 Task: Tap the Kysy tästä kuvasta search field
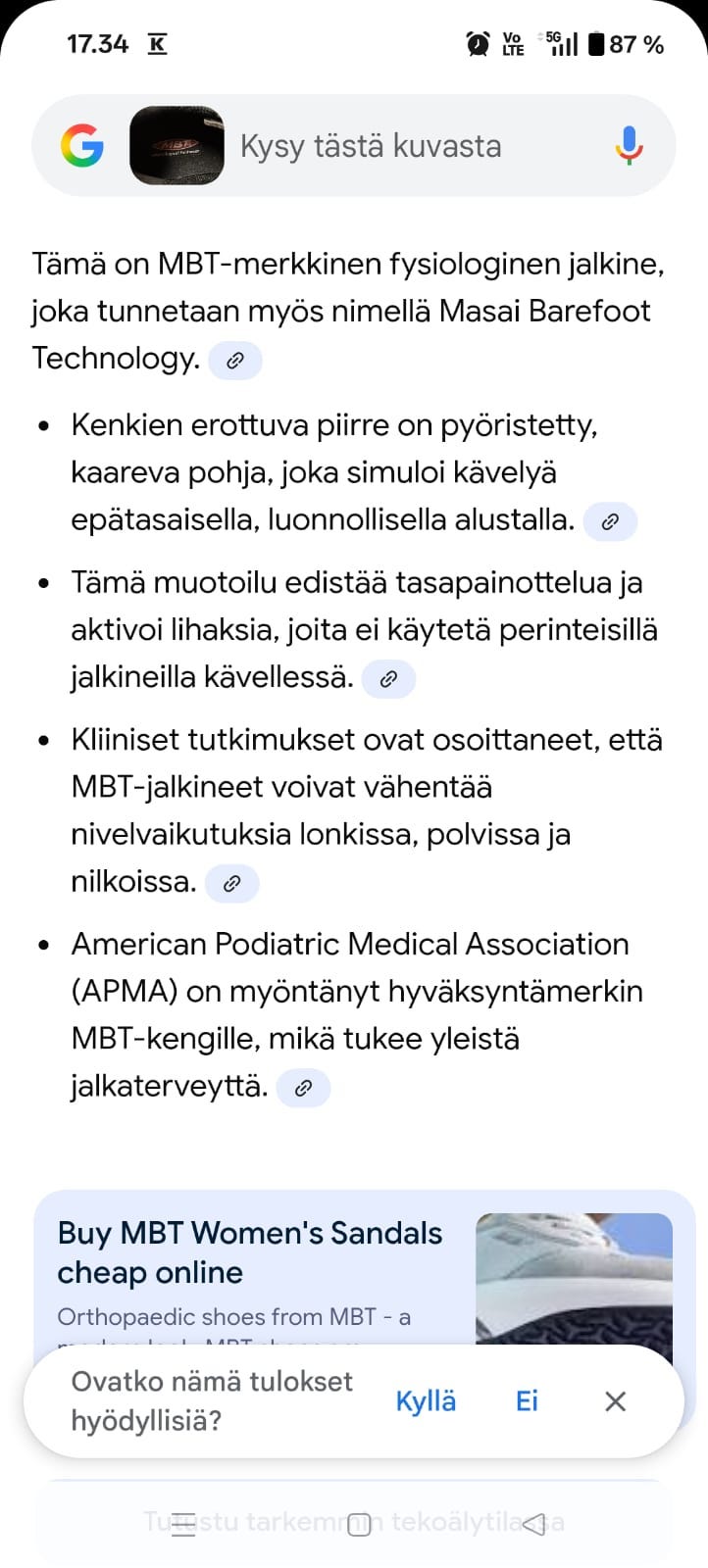pos(371,145)
